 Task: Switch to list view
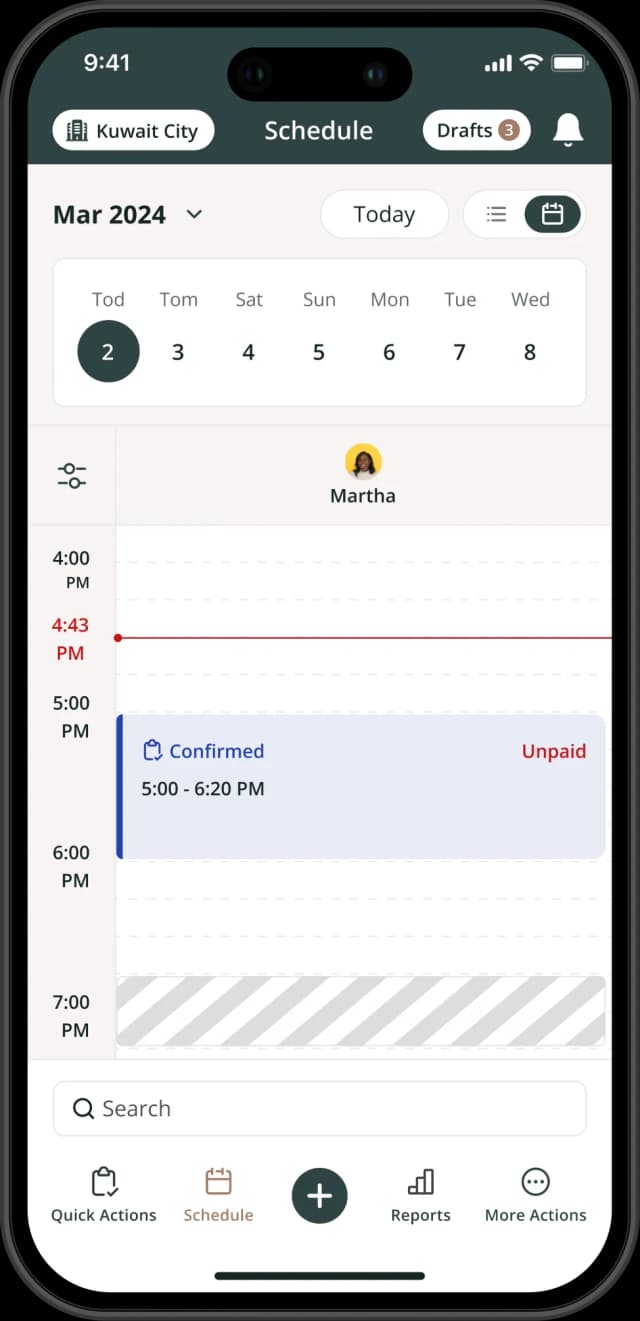coord(496,214)
